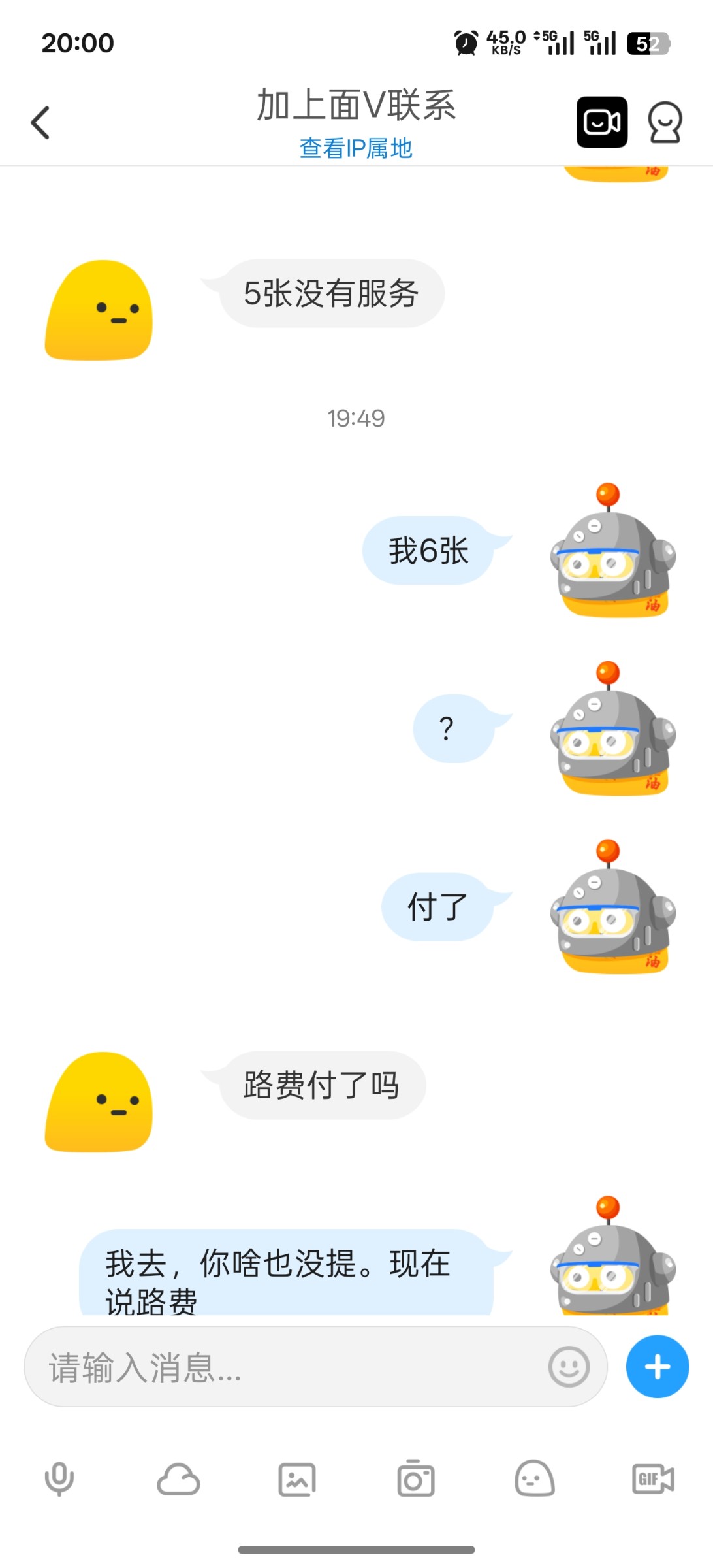Open the GIF picker icon
Screen dimensions: 713x1568
click(x=653, y=1480)
